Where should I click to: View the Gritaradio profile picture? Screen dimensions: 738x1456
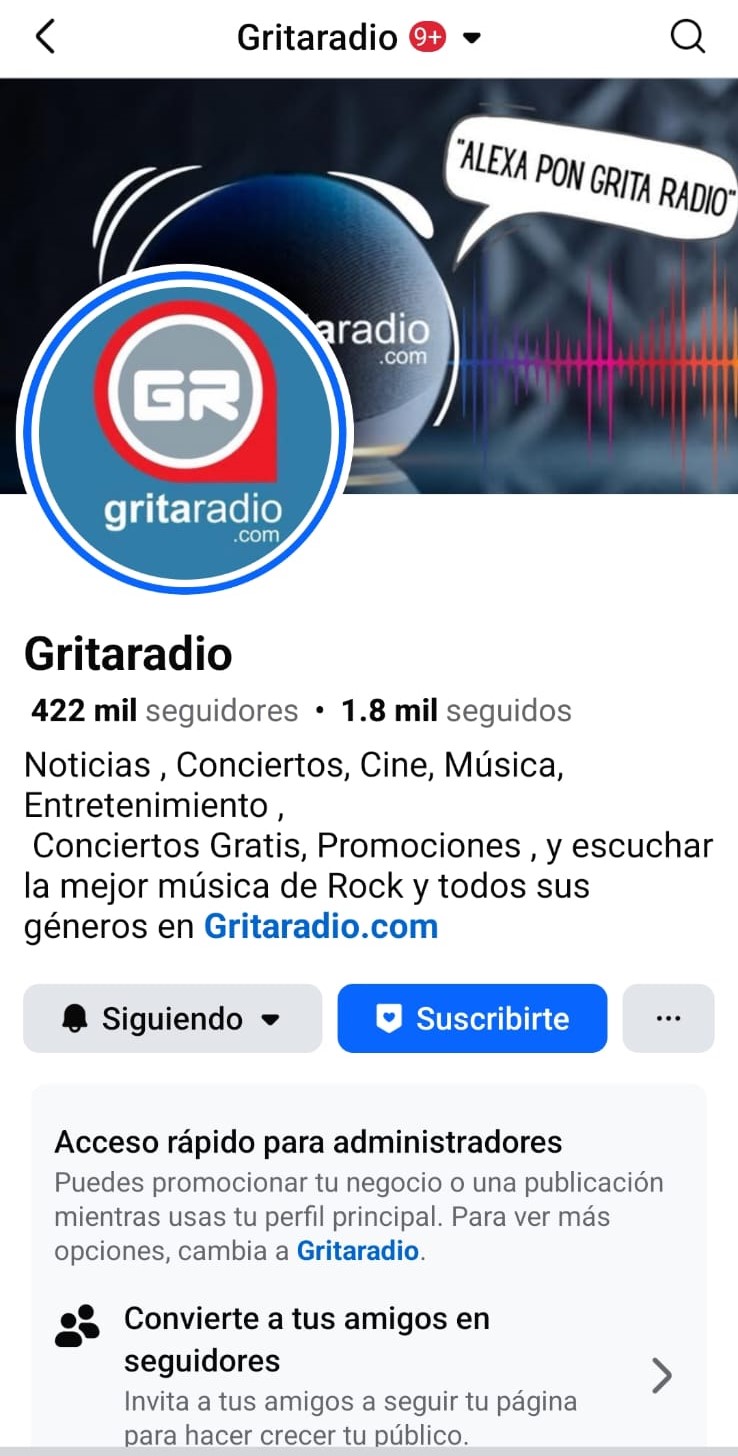click(x=184, y=429)
